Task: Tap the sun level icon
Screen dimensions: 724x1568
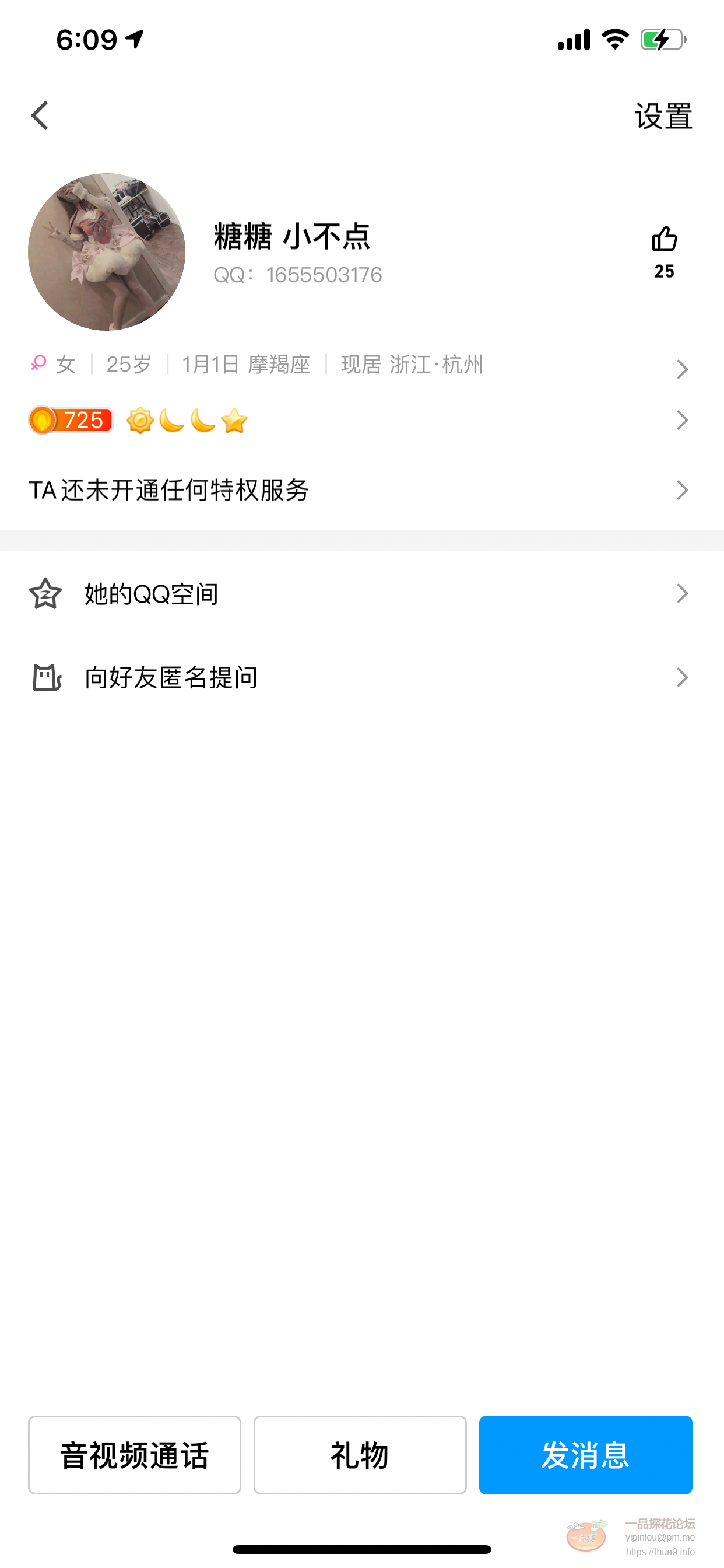Action: coord(140,420)
